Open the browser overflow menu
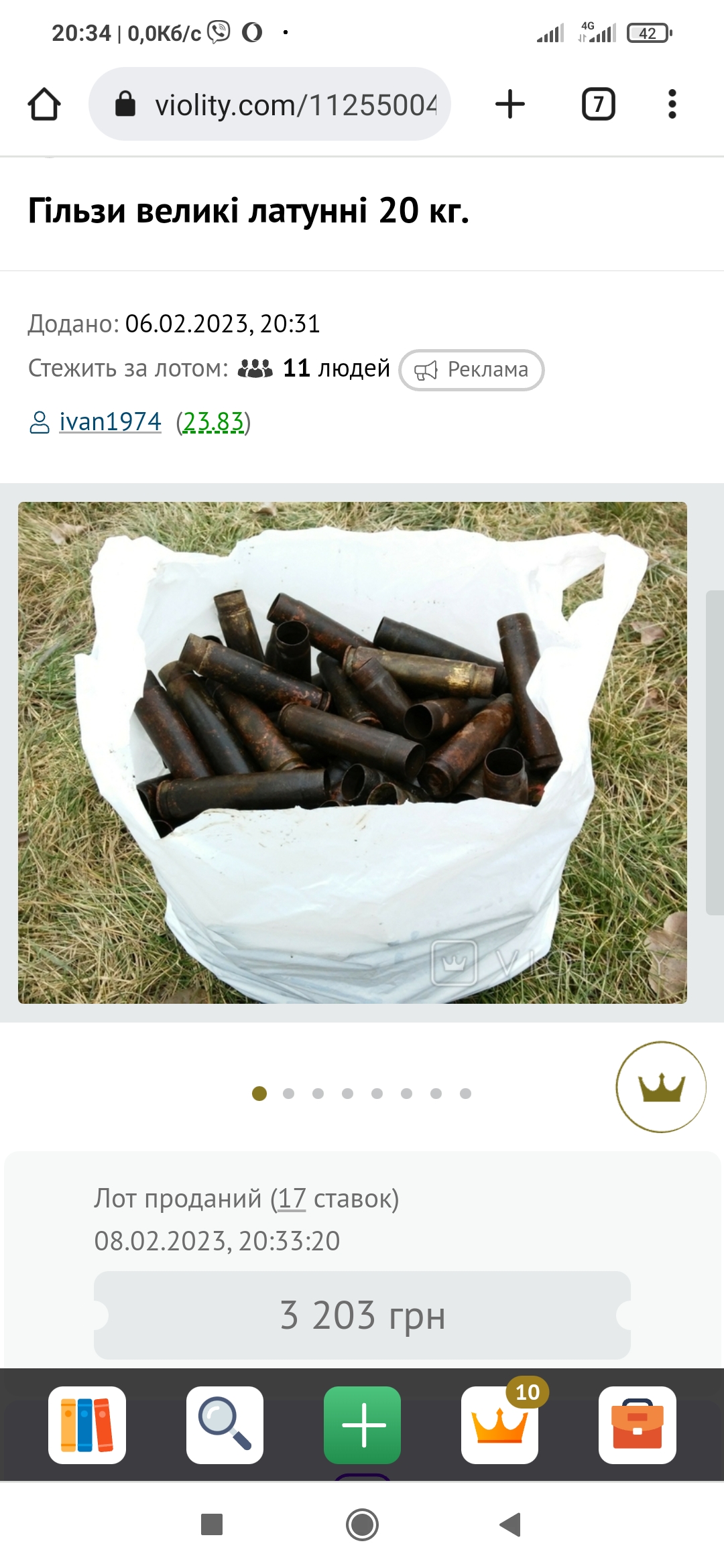 click(x=672, y=105)
